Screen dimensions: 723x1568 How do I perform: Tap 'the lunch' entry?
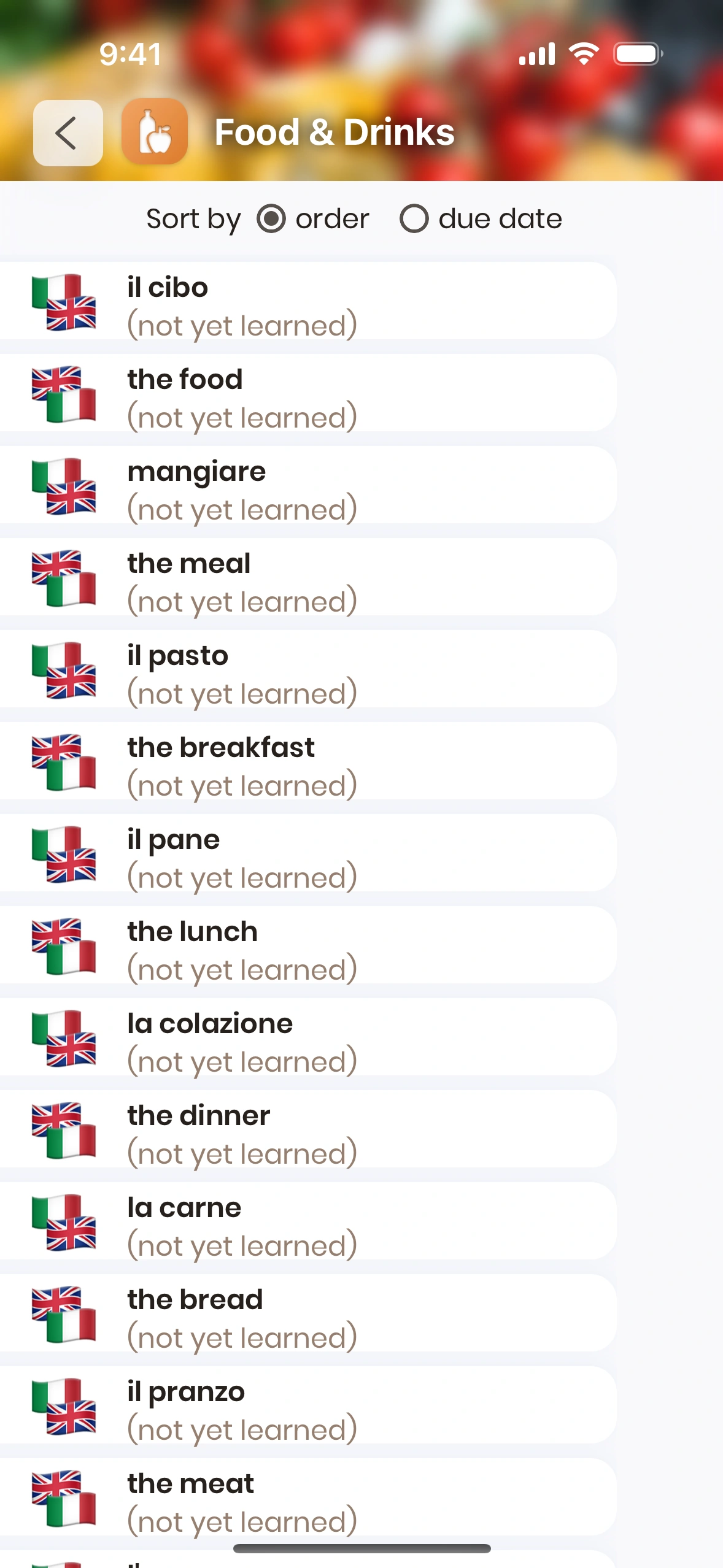(307, 945)
